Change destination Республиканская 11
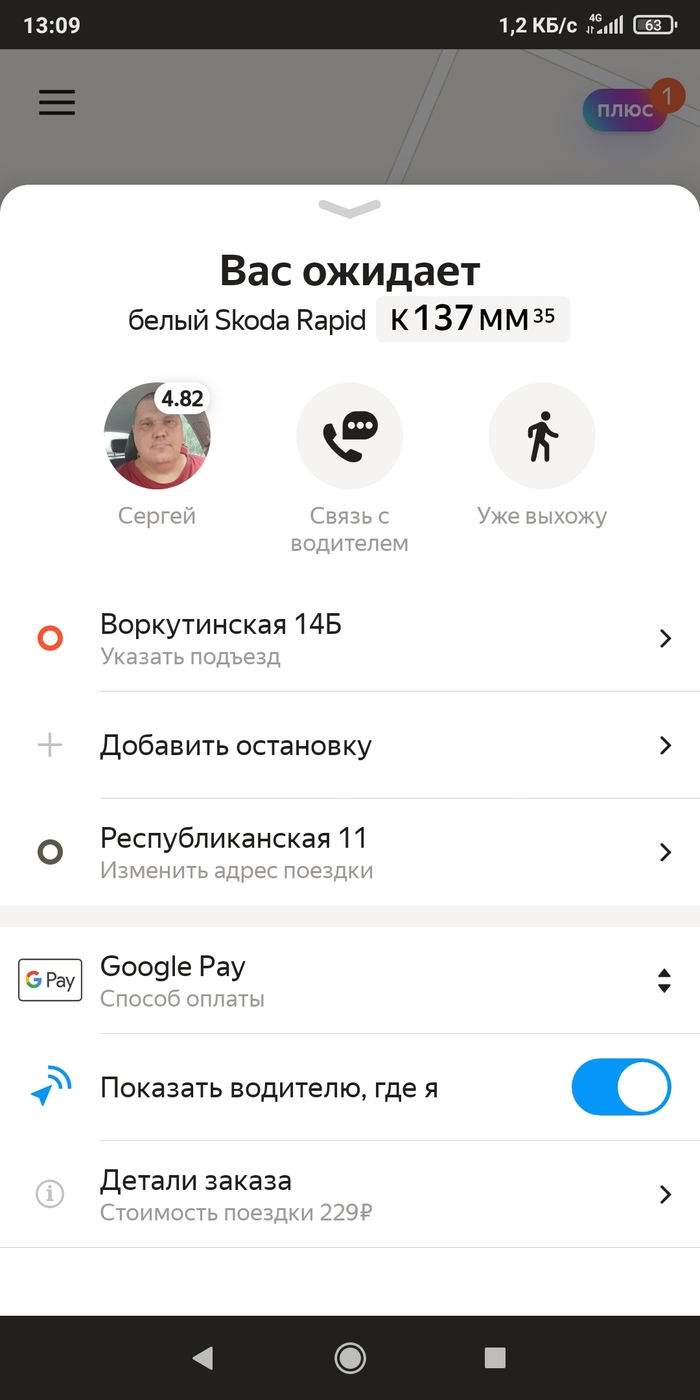Image resolution: width=700 pixels, height=1400 pixels. [350, 852]
